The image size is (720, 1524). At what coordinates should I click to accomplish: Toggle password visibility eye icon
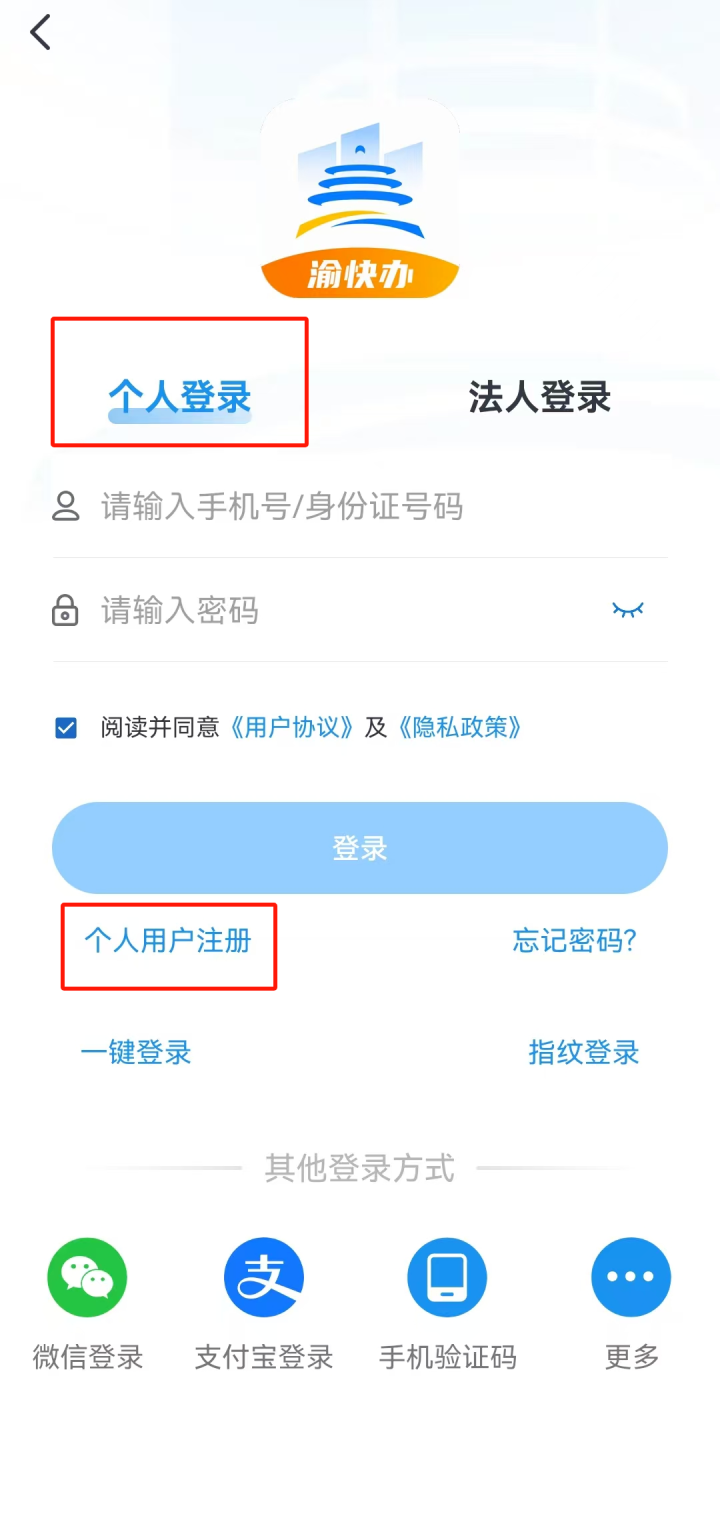click(628, 609)
